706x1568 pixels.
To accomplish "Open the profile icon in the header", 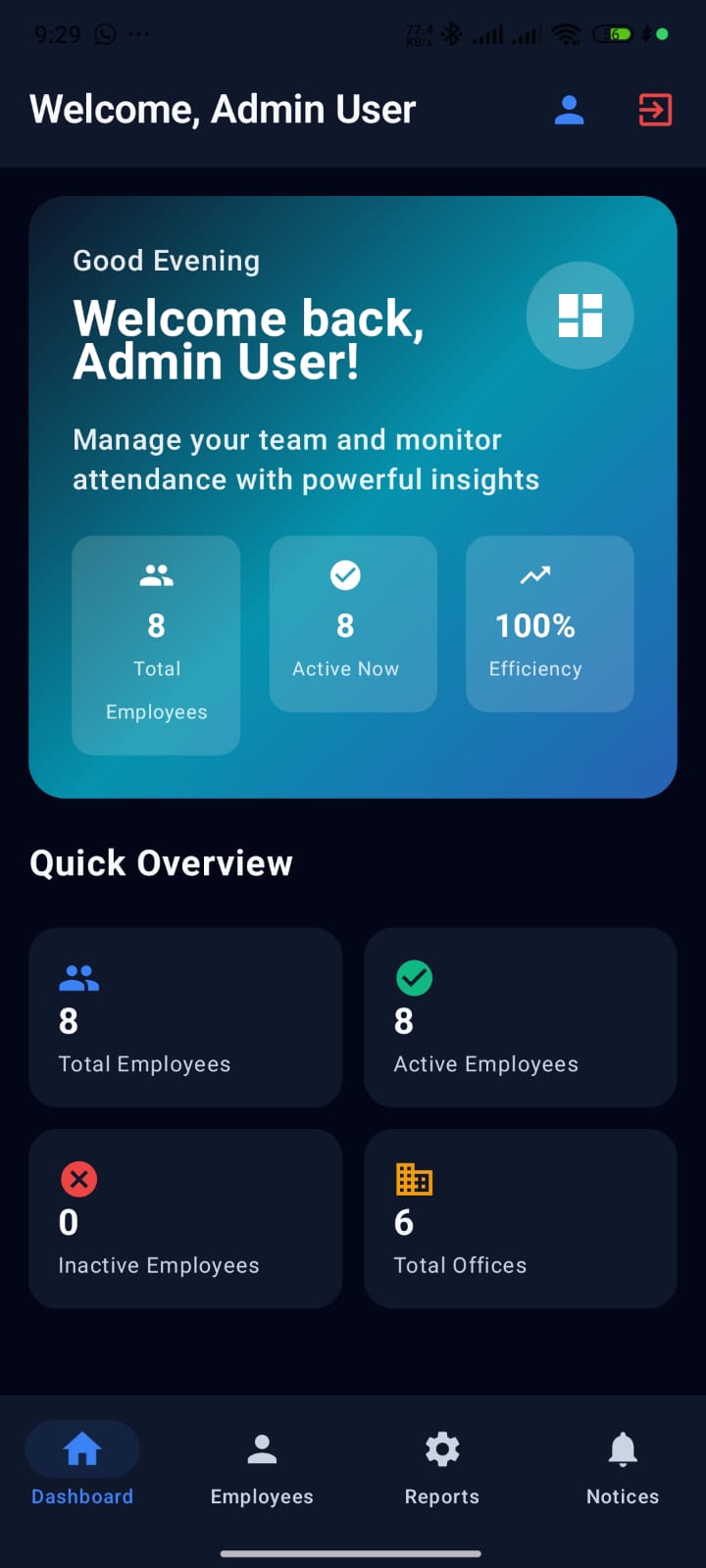I will [x=569, y=111].
